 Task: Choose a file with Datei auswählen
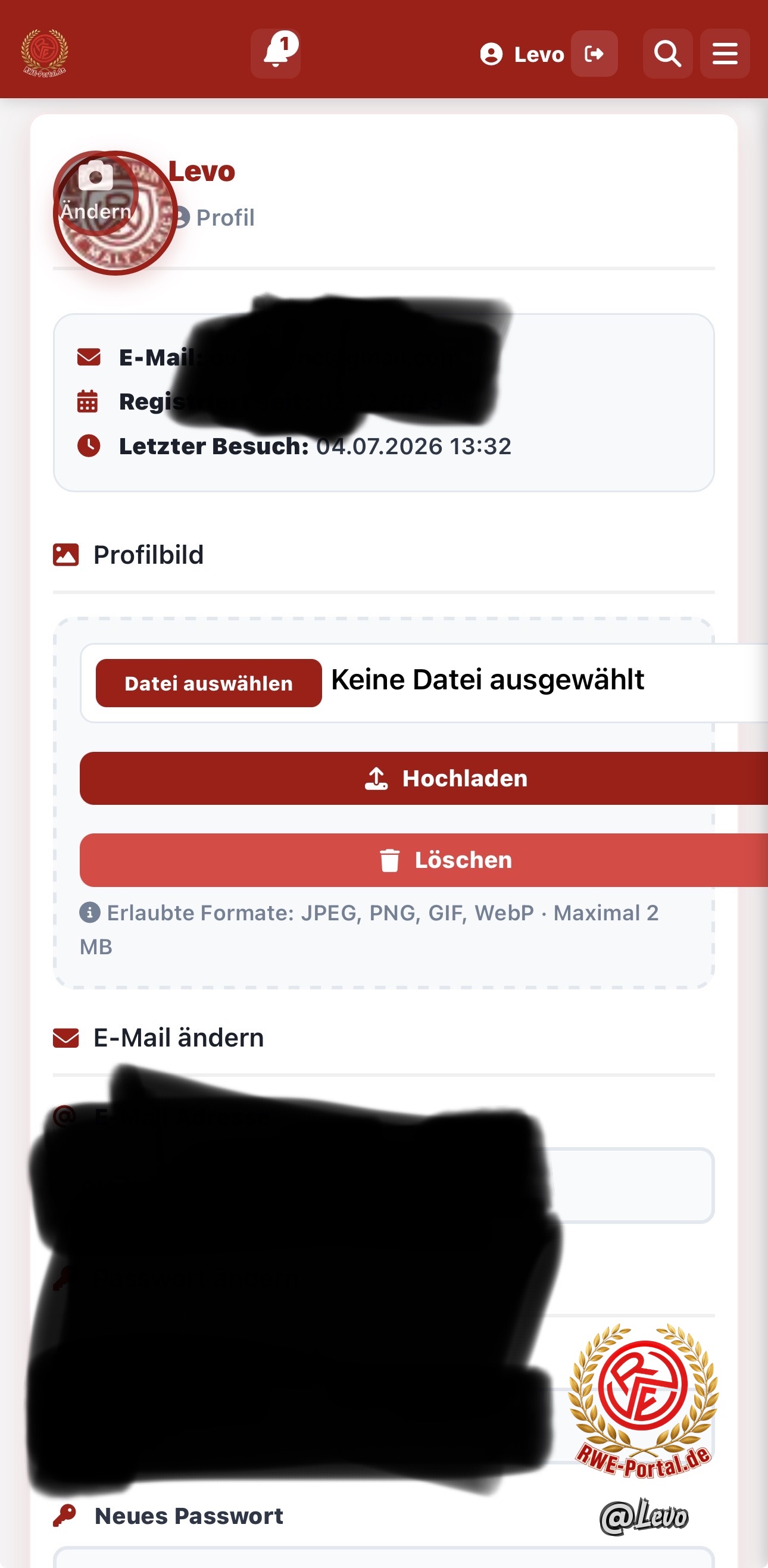pyautogui.click(x=209, y=683)
